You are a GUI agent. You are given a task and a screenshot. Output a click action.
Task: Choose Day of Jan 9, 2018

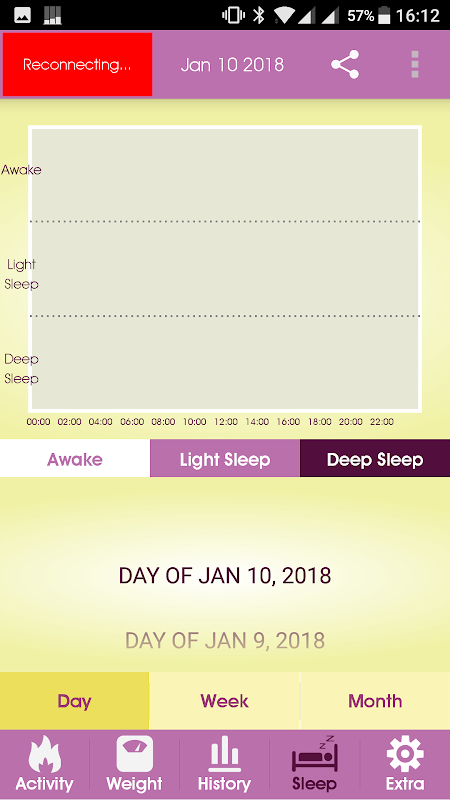click(x=225, y=640)
